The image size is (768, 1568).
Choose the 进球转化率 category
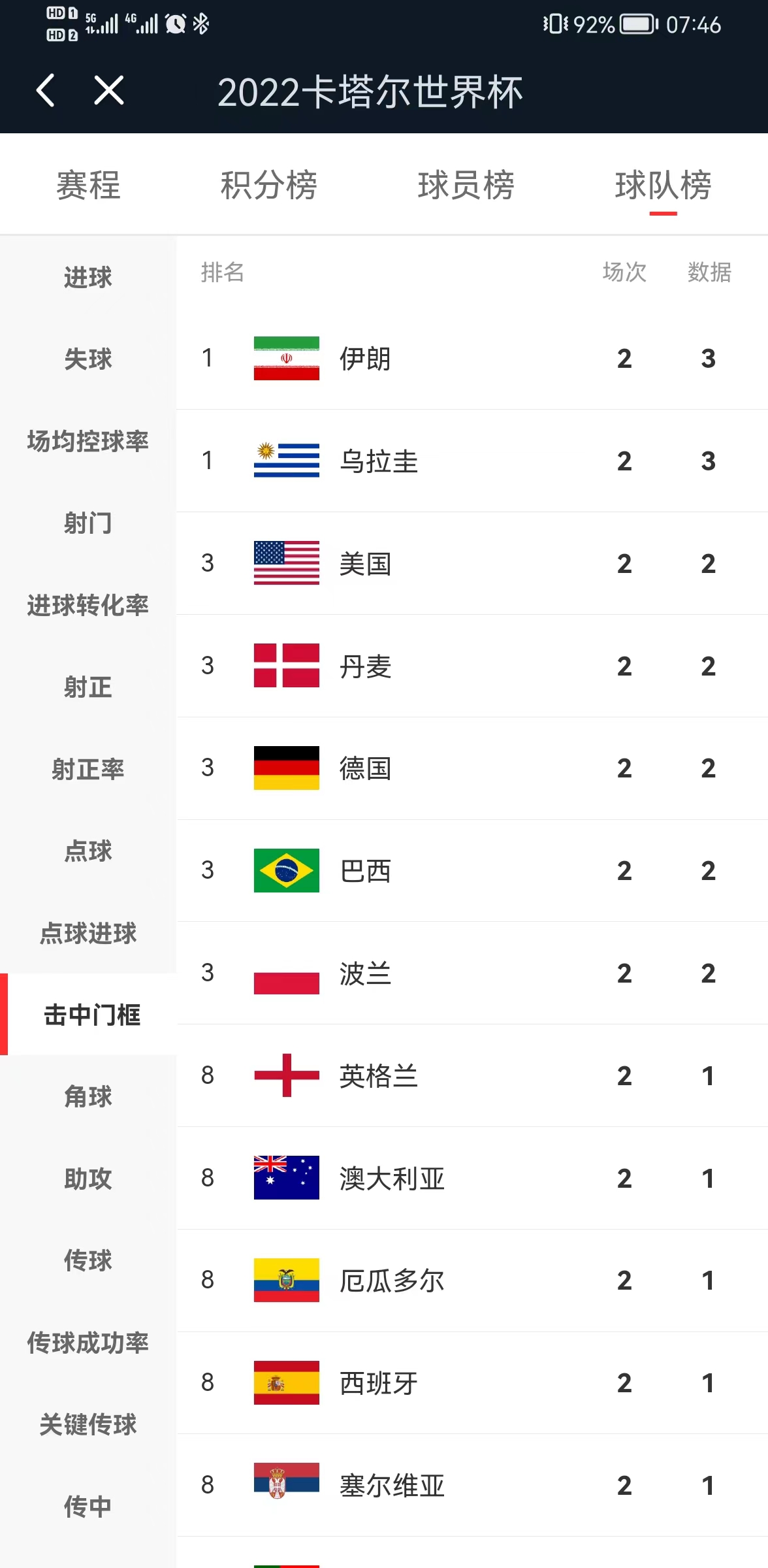point(88,605)
